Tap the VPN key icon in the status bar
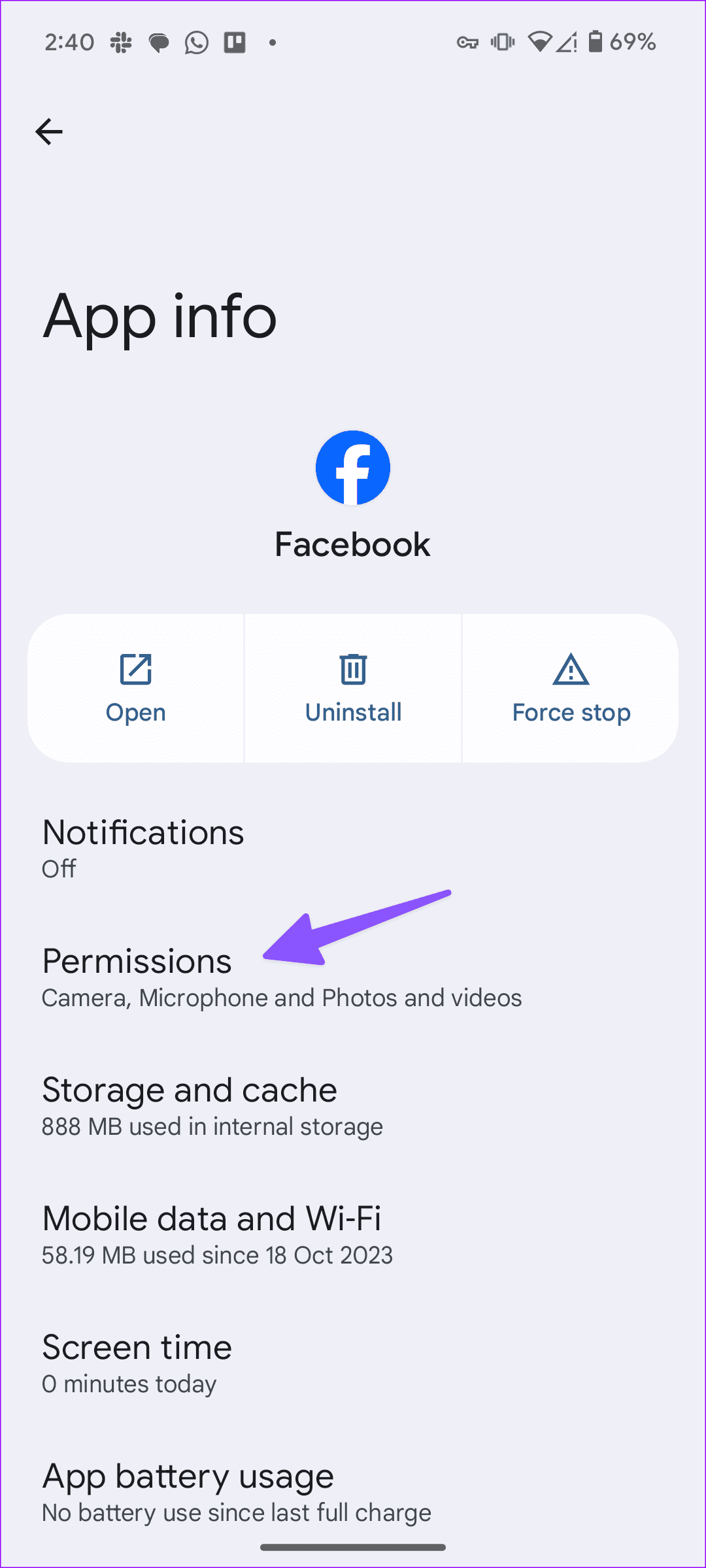Screen dimensions: 706x1568 click(468, 42)
